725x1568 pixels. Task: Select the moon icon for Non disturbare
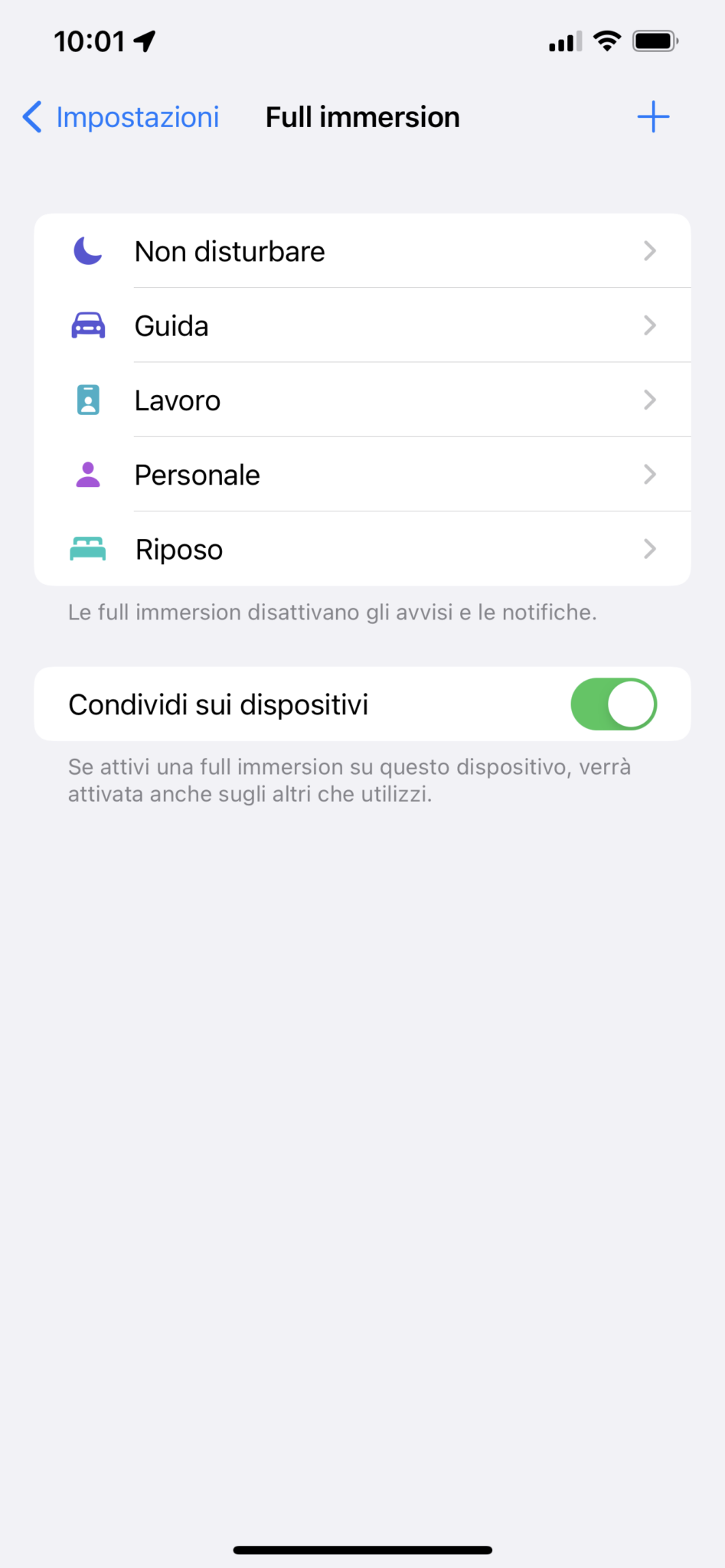(87, 250)
